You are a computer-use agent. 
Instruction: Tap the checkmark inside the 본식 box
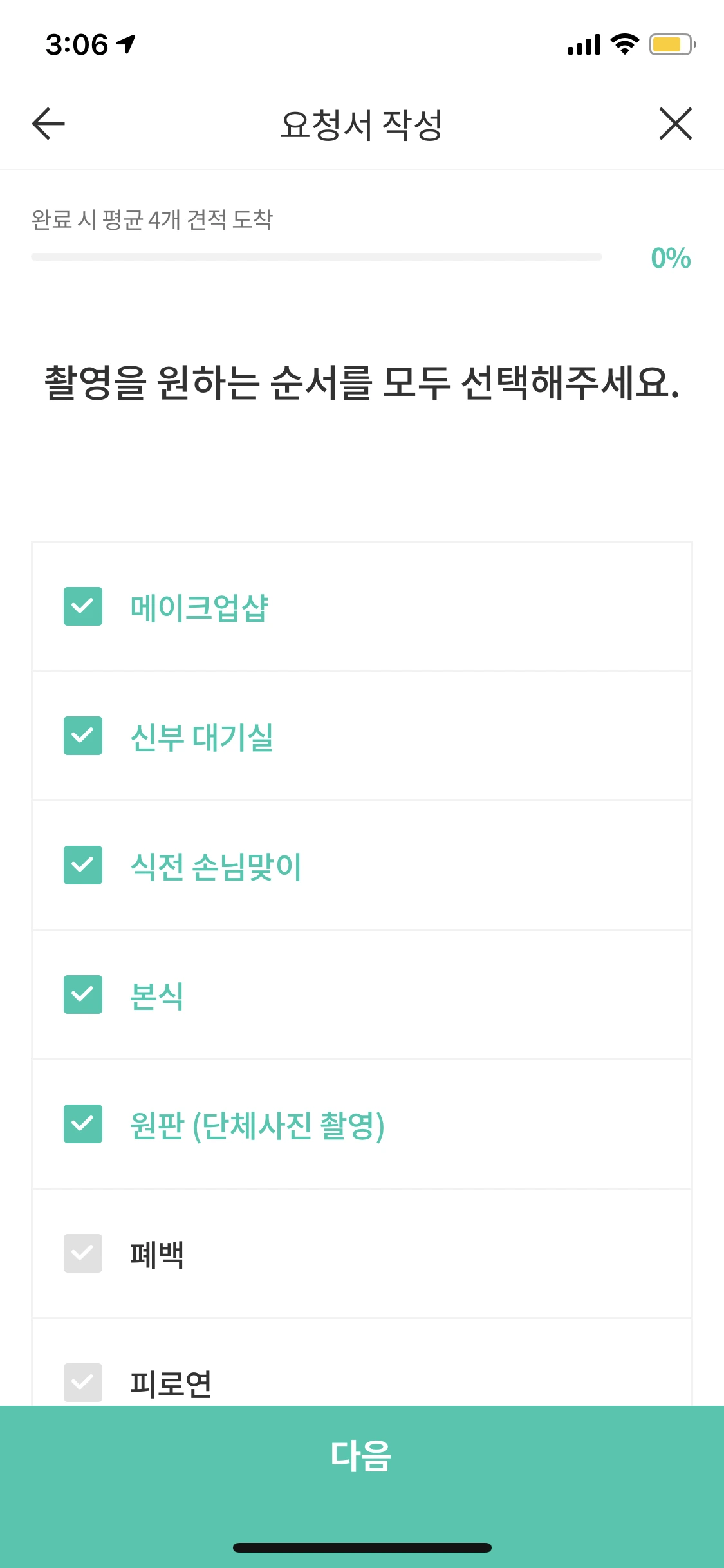pos(83,996)
